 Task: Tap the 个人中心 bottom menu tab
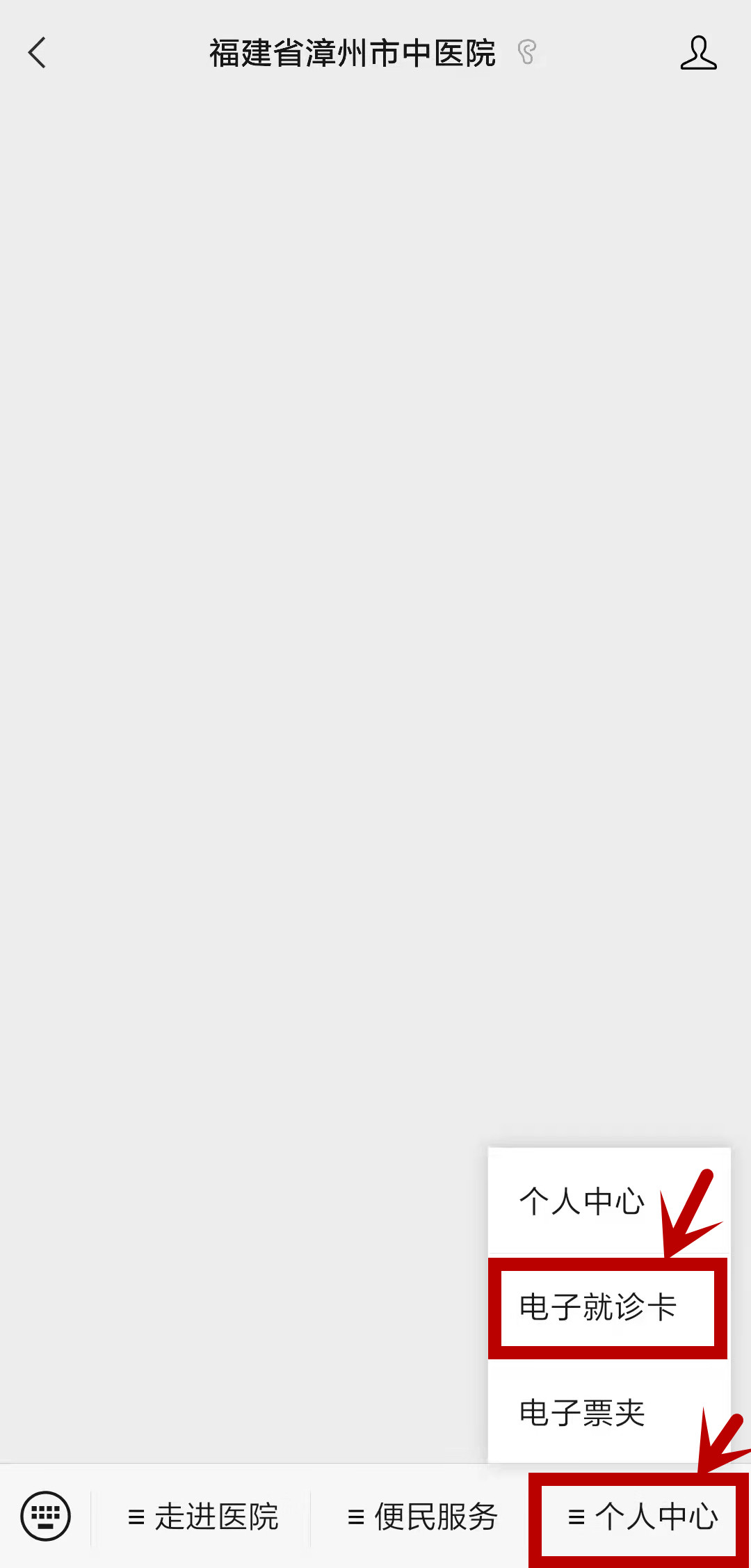(x=641, y=1517)
